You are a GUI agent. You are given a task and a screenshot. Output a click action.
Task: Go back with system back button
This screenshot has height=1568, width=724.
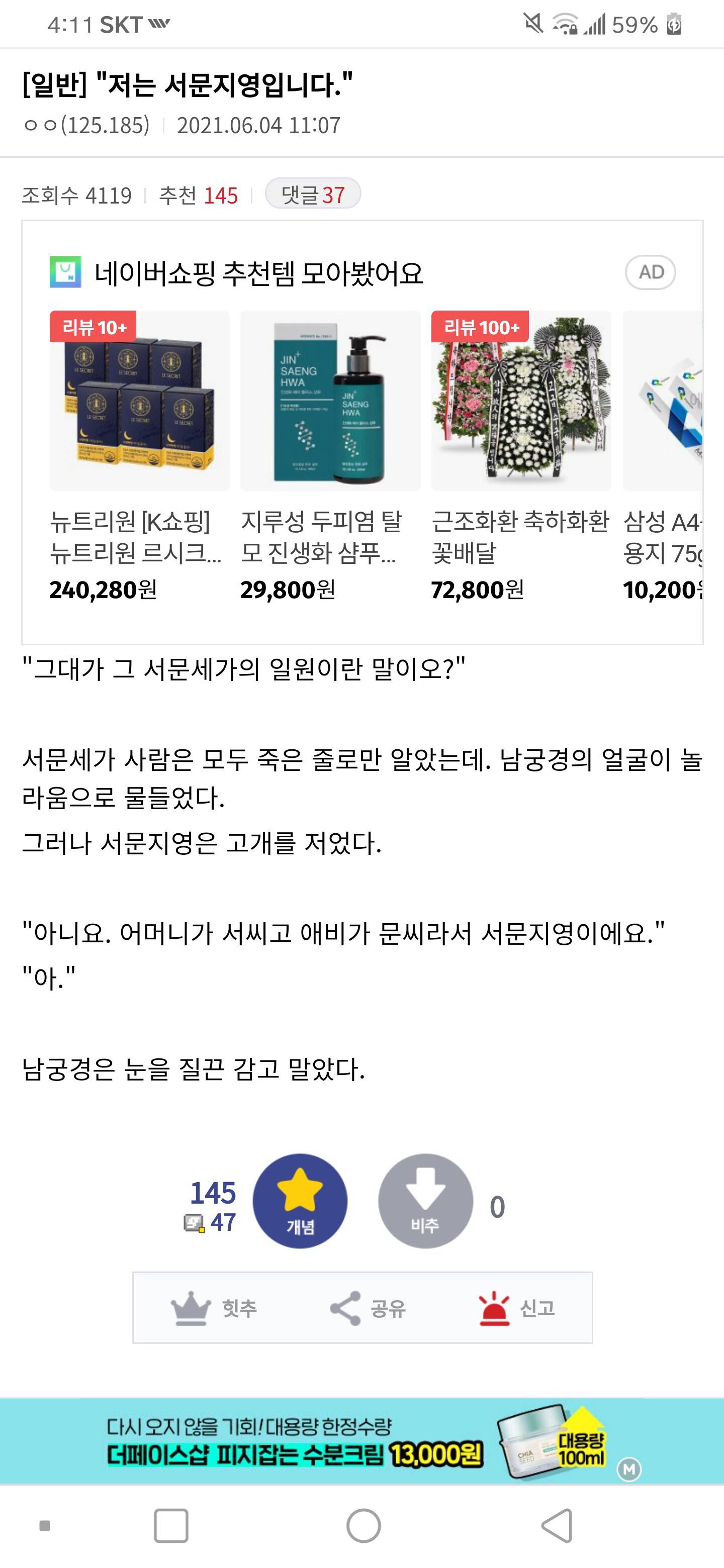(557, 1525)
